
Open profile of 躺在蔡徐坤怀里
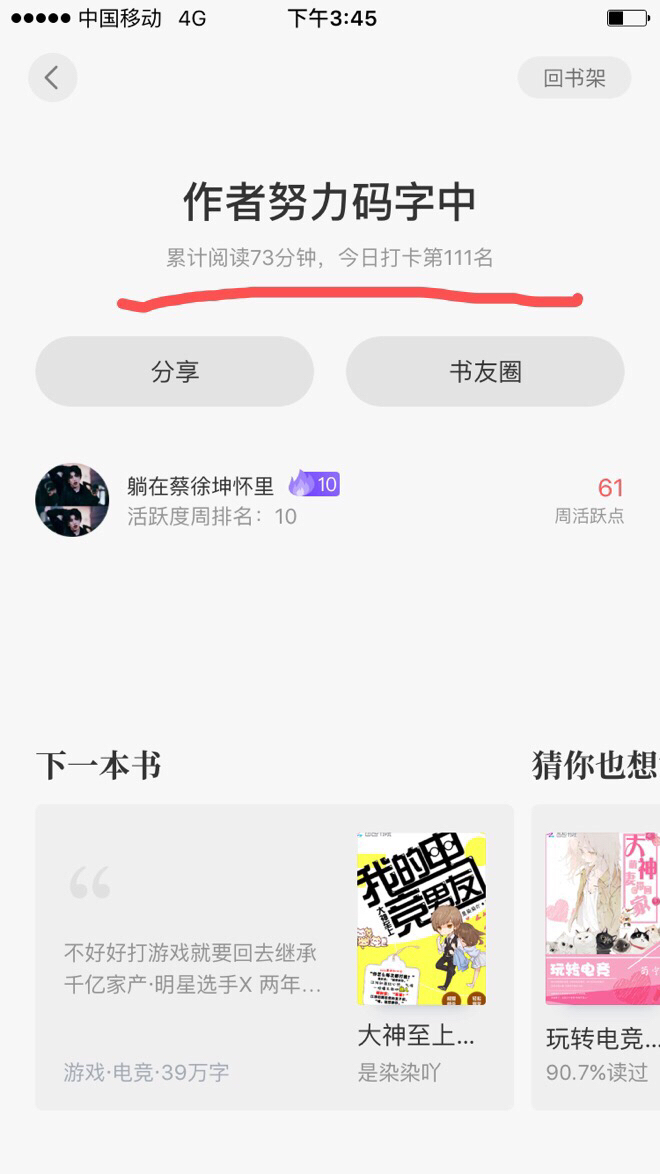(x=72, y=500)
